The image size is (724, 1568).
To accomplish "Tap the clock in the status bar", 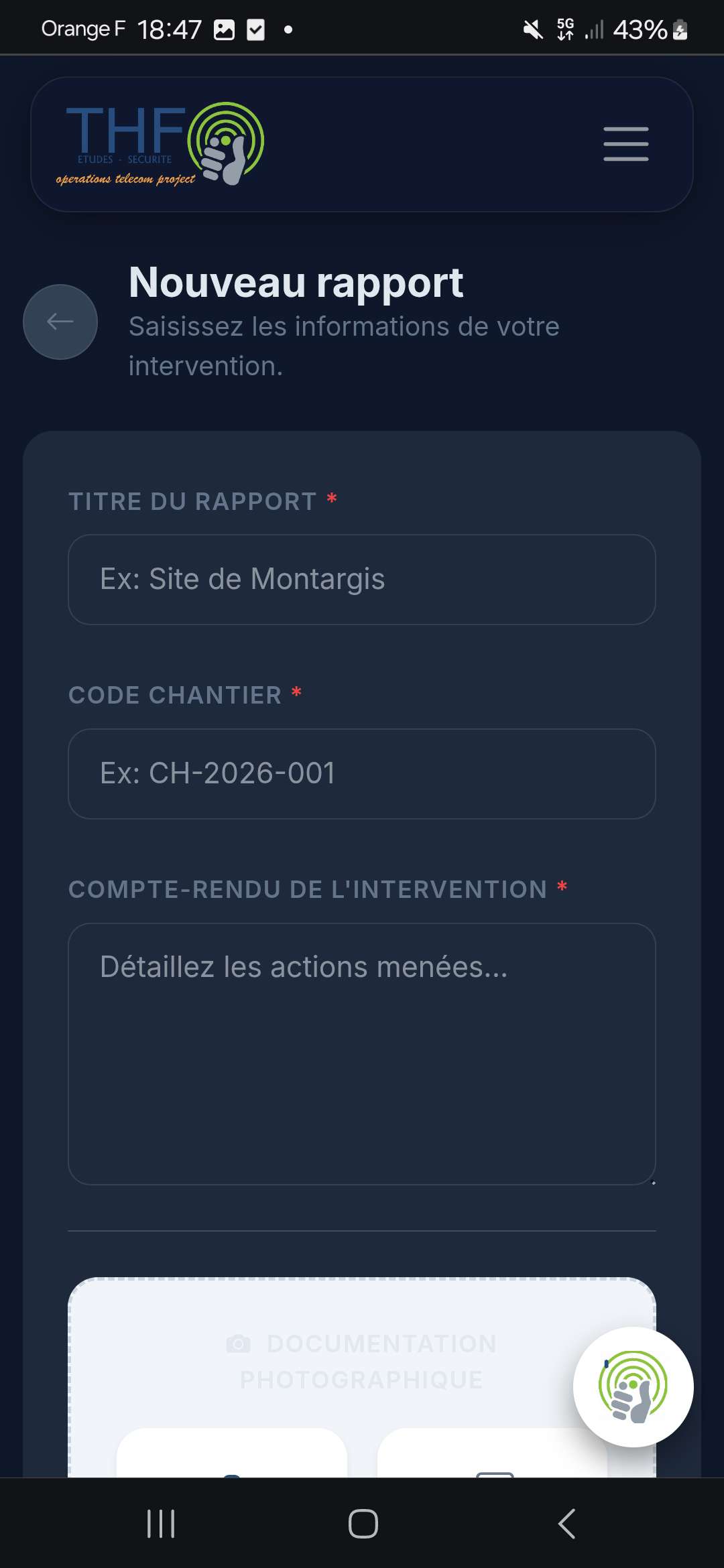I will (169, 28).
